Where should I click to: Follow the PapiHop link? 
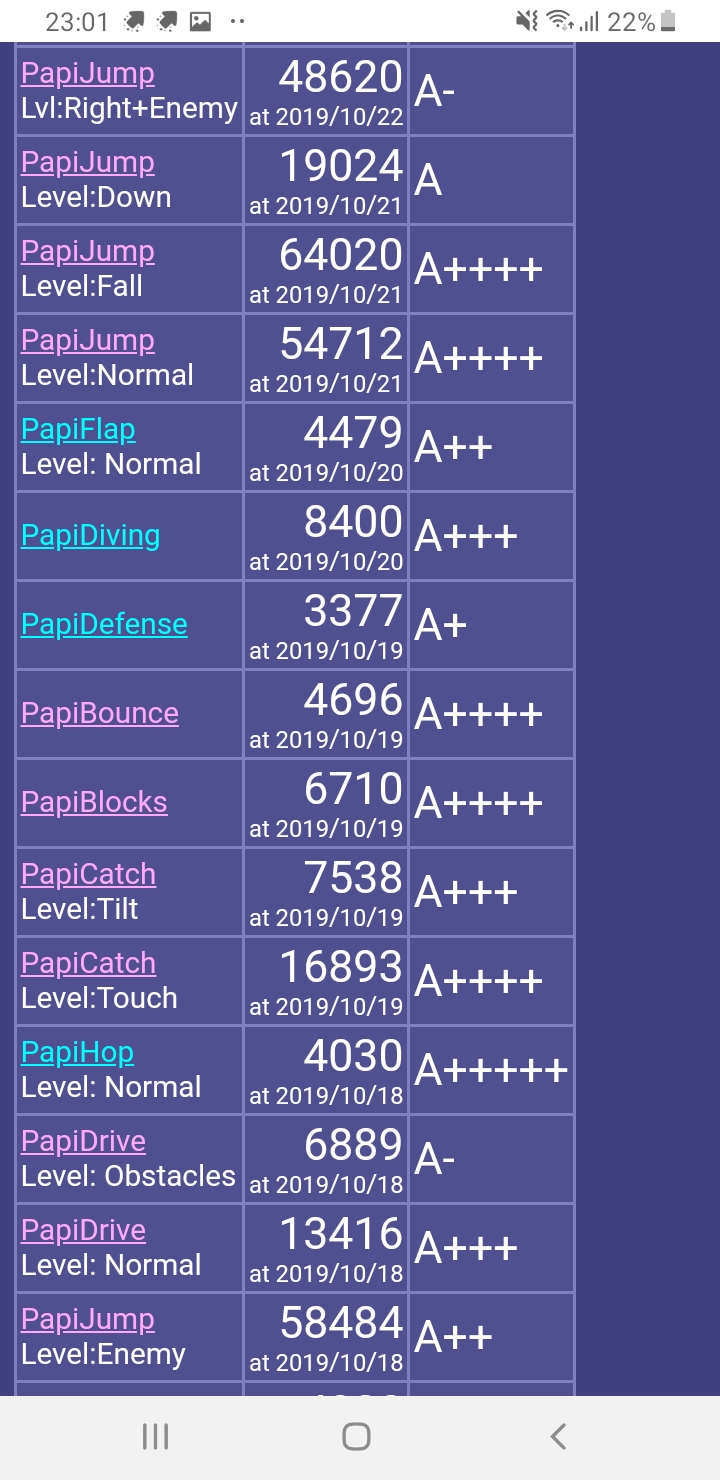[77, 1053]
